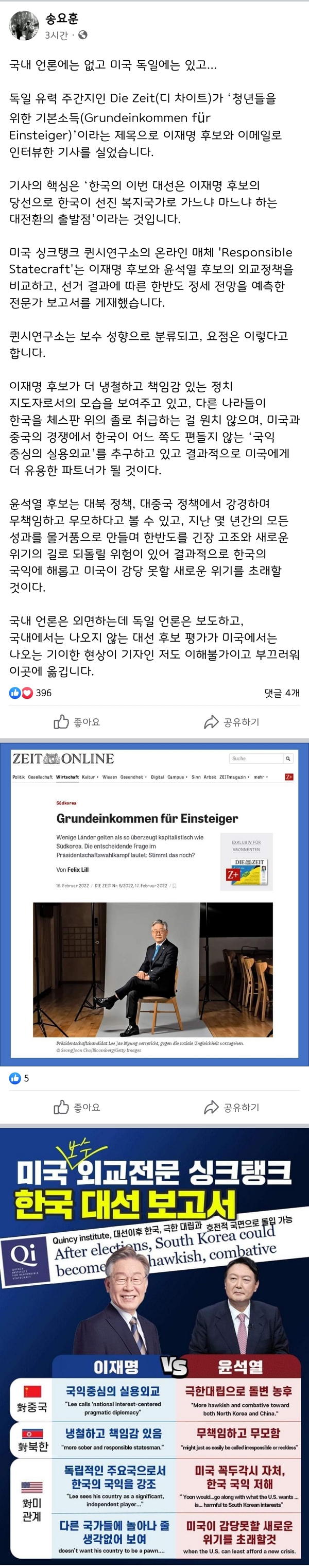Open 송요훈's profile picture
The width and height of the screenshot is (309, 1568).
coord(24,26)
